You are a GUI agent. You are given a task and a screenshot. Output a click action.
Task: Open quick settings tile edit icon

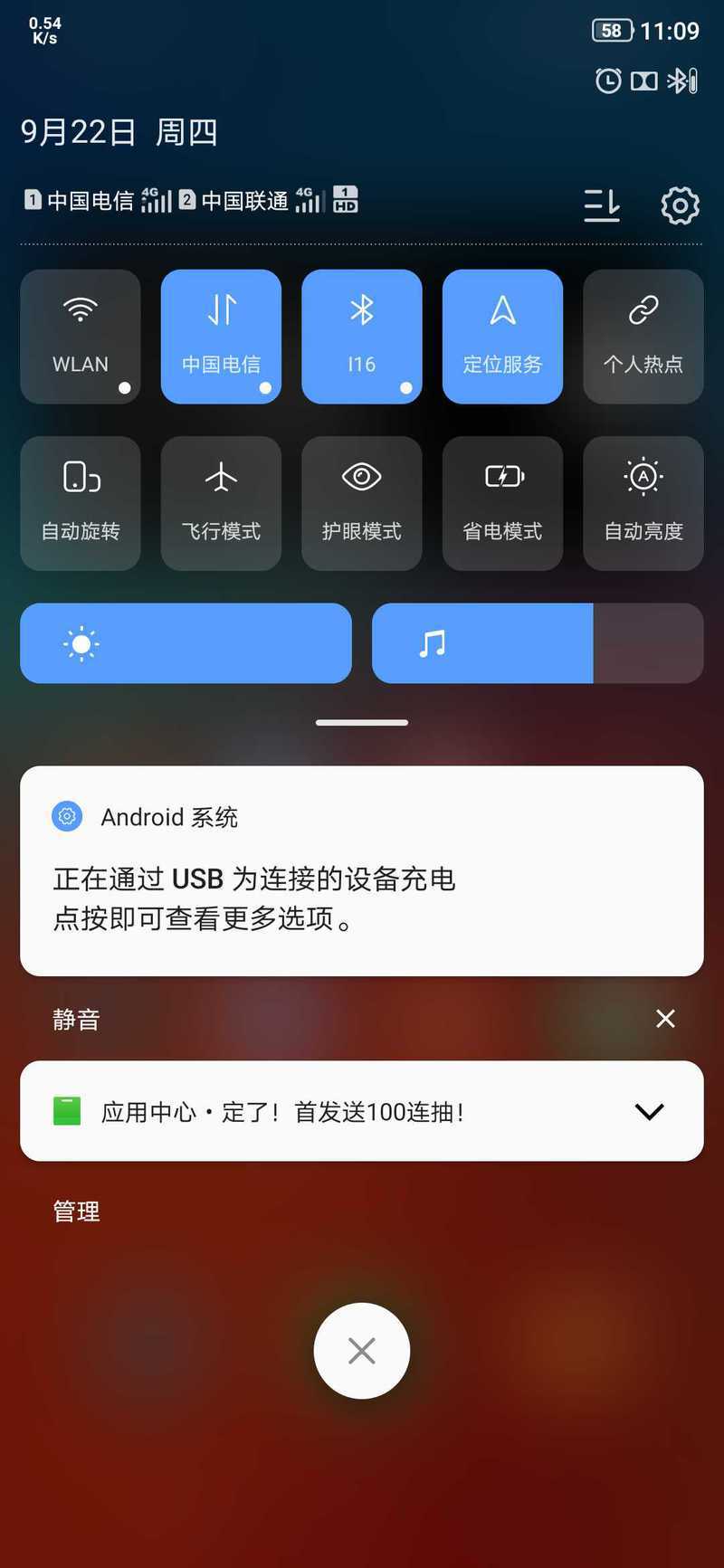tap(602, 206)
